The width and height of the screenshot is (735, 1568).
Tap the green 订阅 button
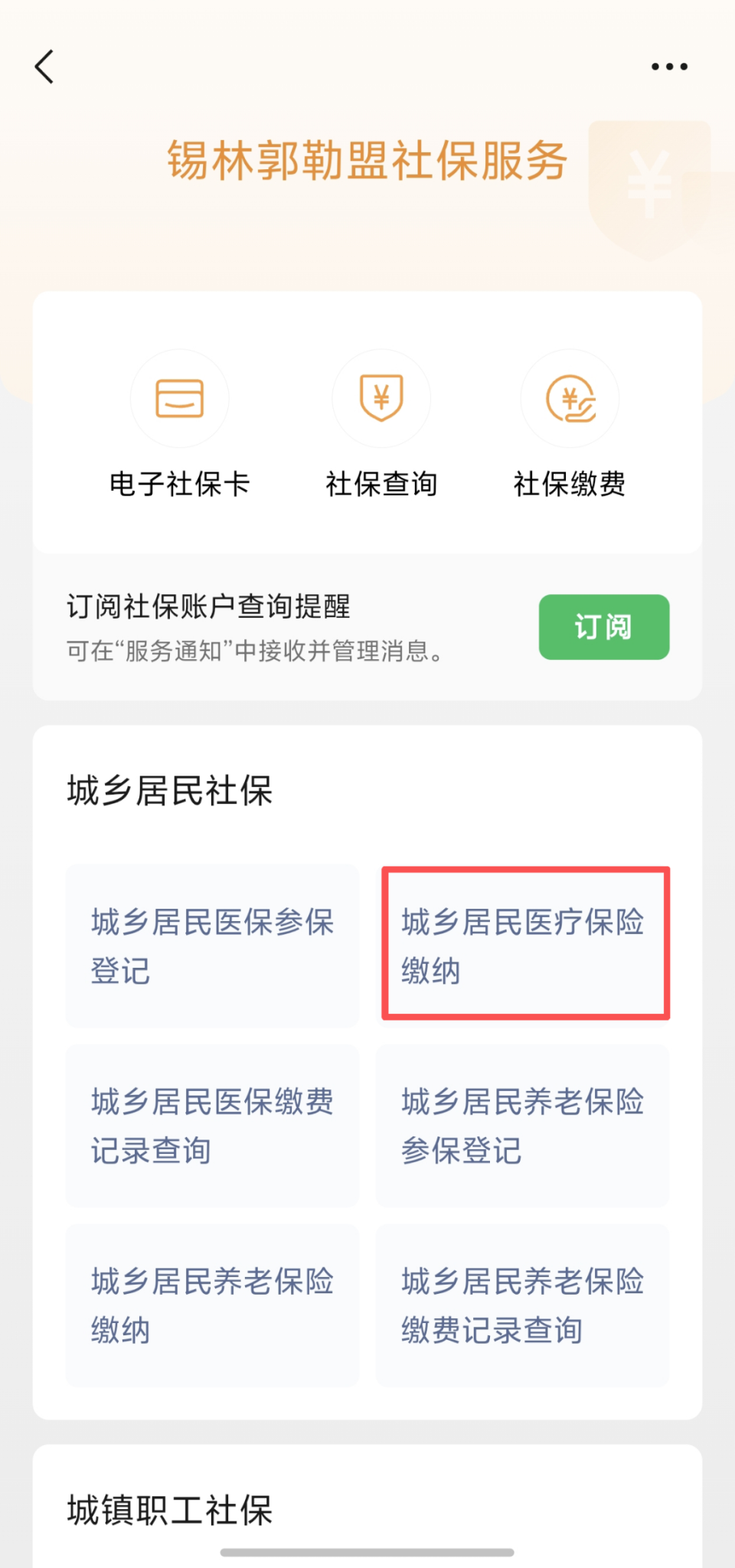(604, 627)
